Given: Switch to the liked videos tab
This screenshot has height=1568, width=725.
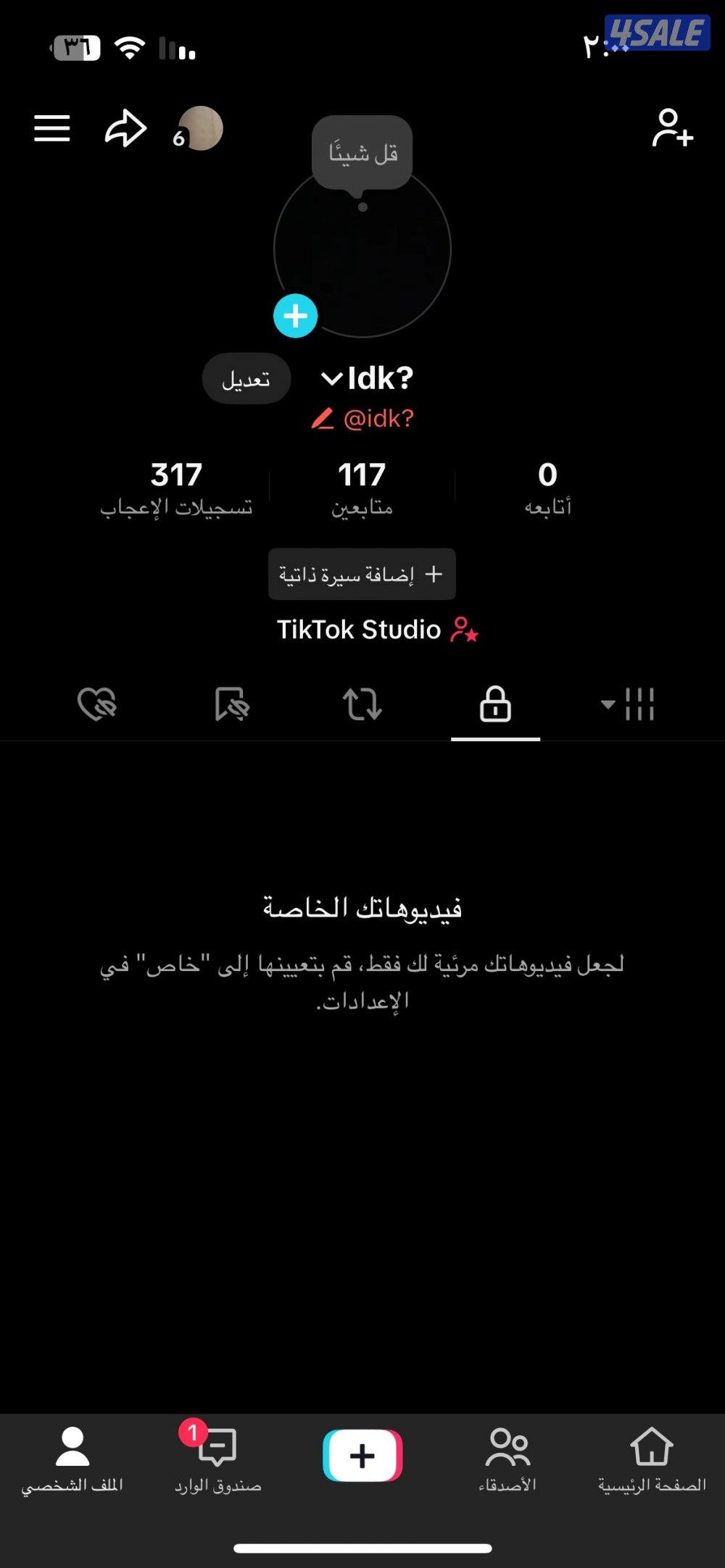Looking at the screenshot, I should (96, 704).
